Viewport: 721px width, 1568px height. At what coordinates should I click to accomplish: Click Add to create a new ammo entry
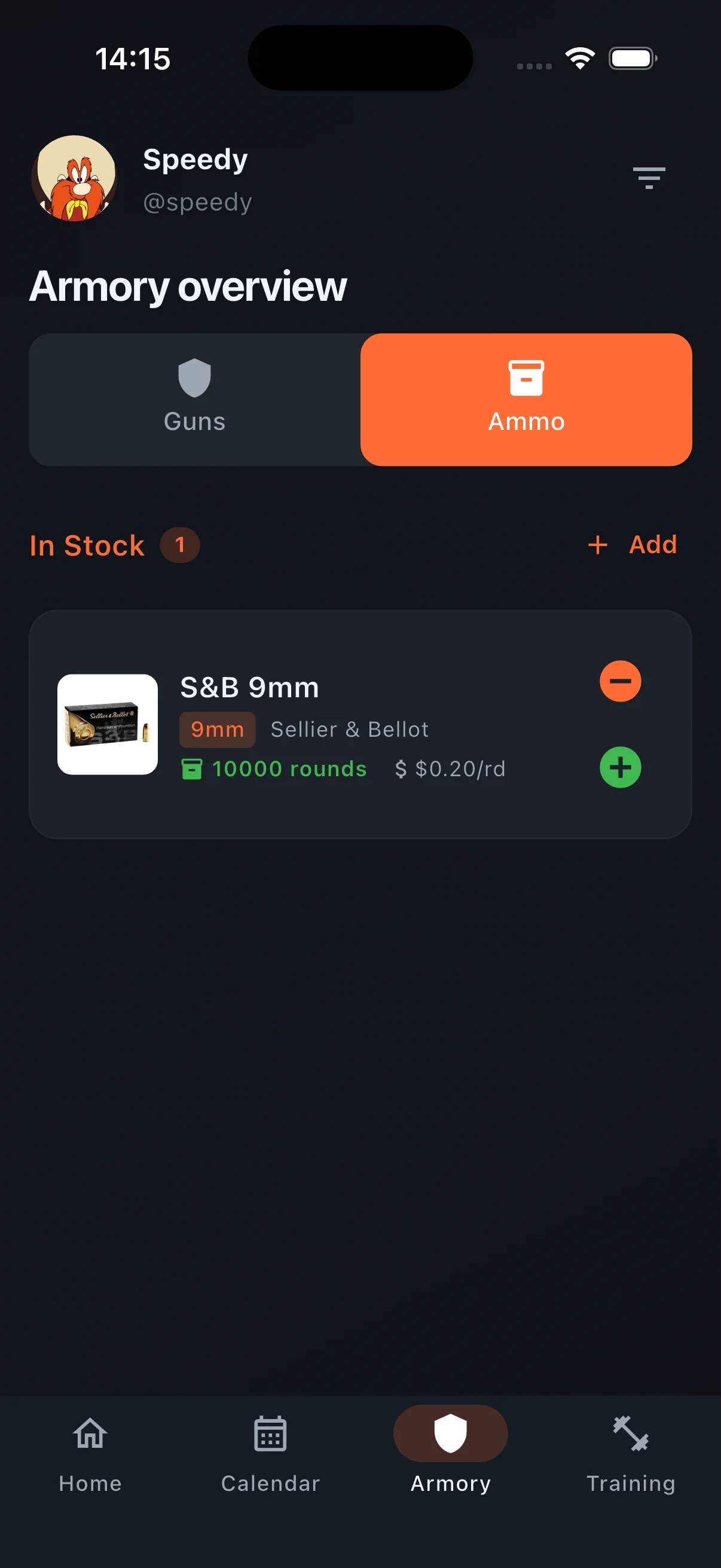(x=633, y=545)
